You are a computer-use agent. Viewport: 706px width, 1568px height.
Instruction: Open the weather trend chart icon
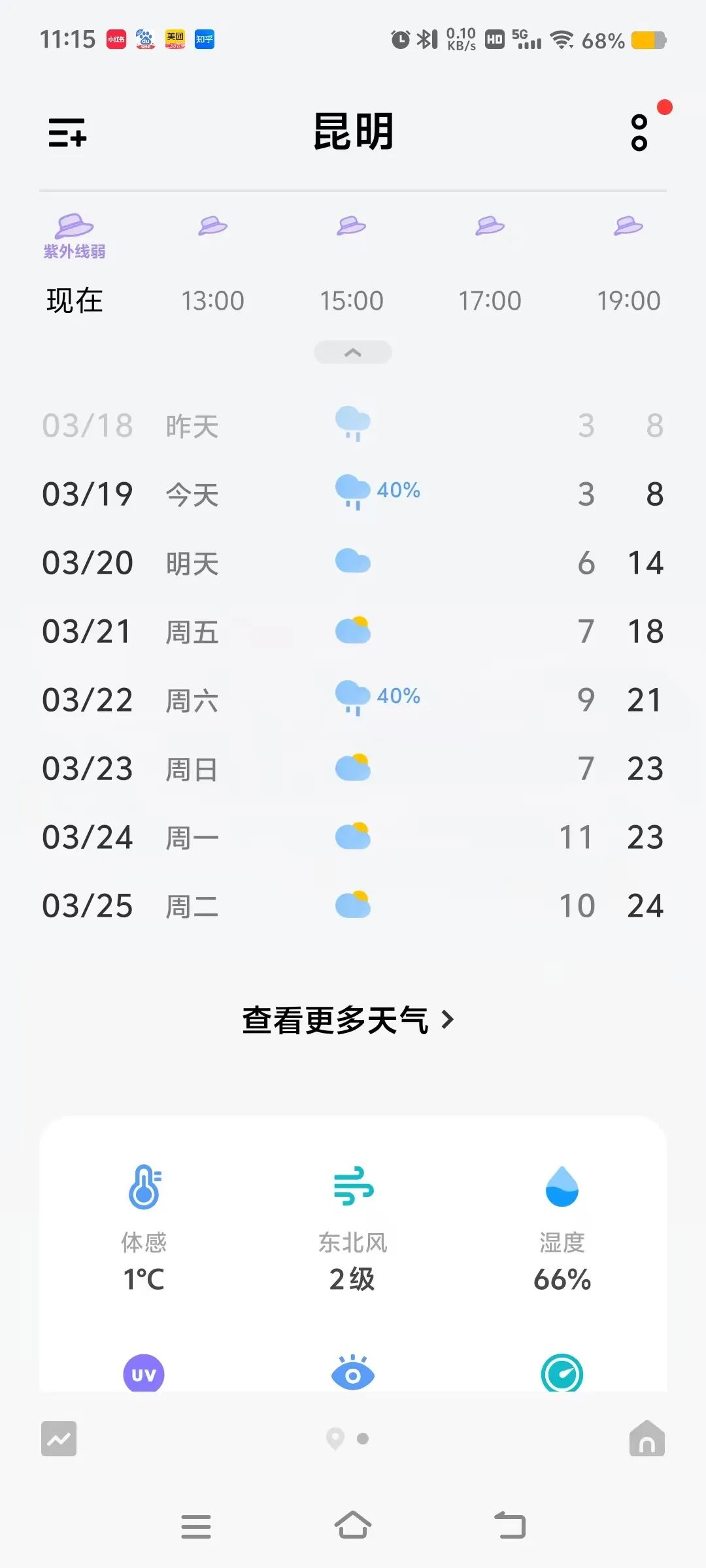(59, 1439)
